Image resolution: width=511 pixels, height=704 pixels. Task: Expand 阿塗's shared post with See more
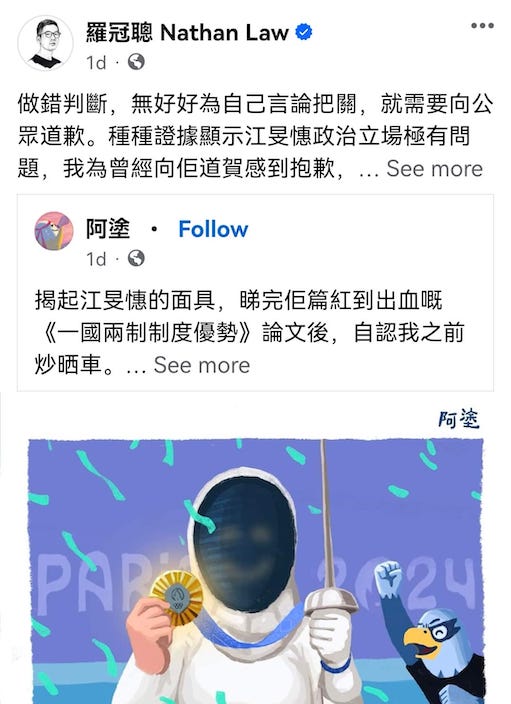pos(202,365)
